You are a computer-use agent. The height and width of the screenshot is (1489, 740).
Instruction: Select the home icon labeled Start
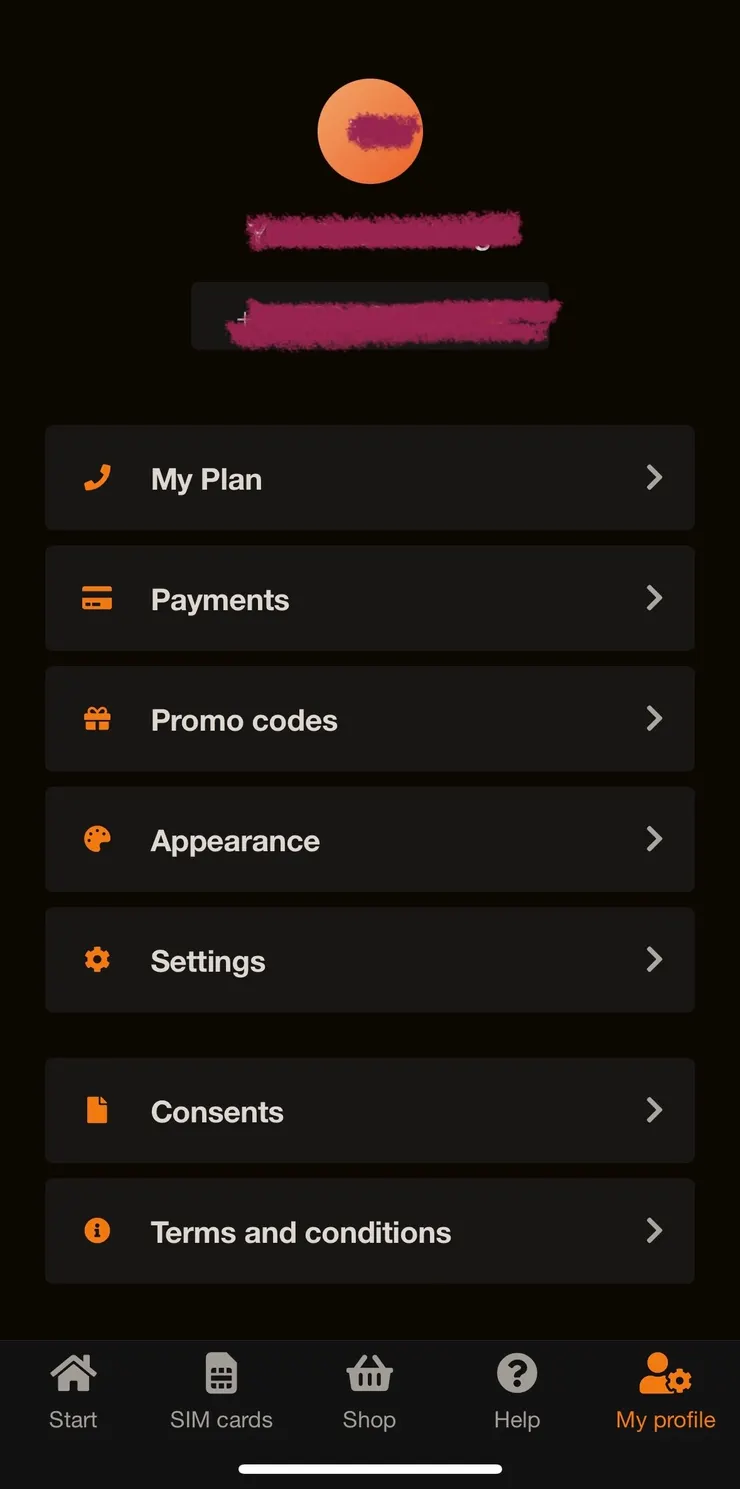point(74,1372)
